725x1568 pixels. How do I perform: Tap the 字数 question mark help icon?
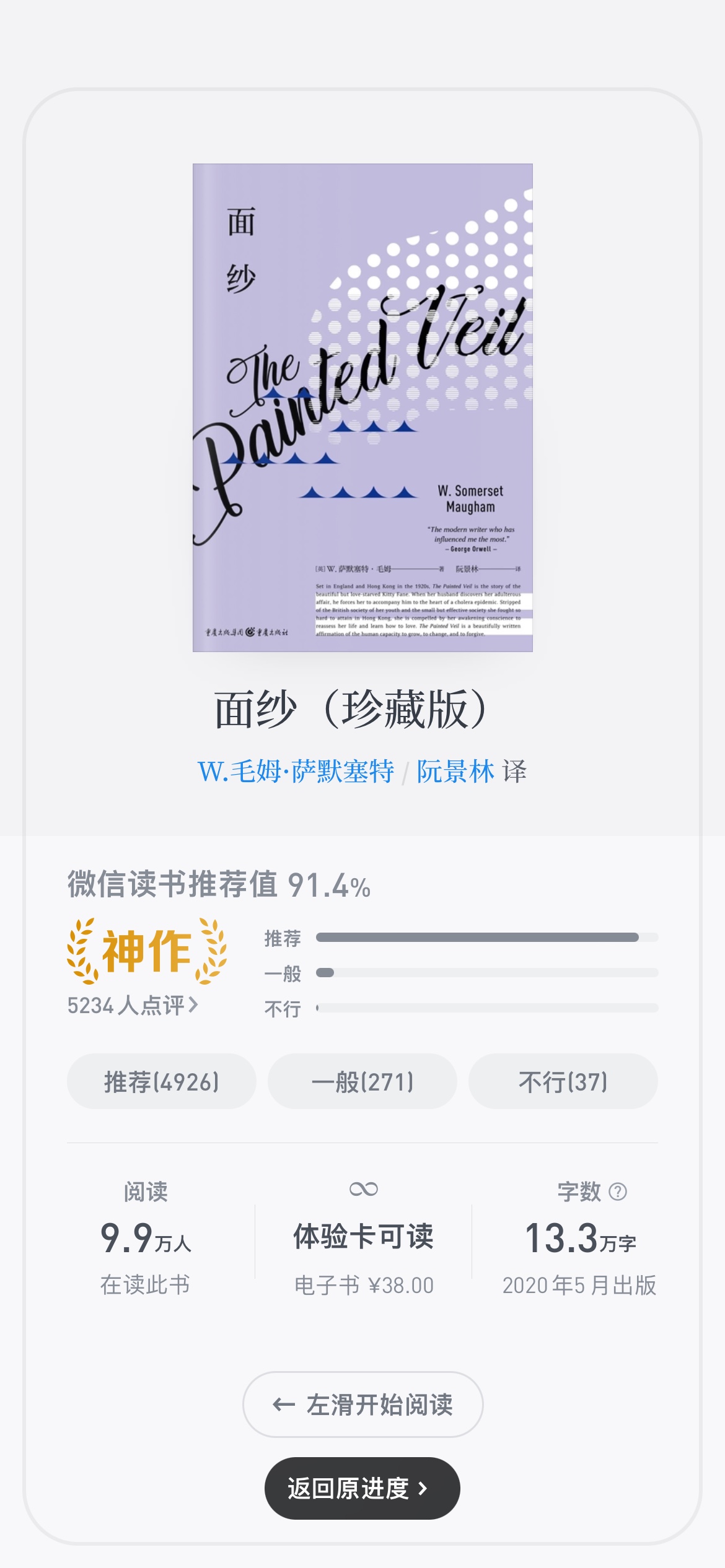[x=618, y=1191]
